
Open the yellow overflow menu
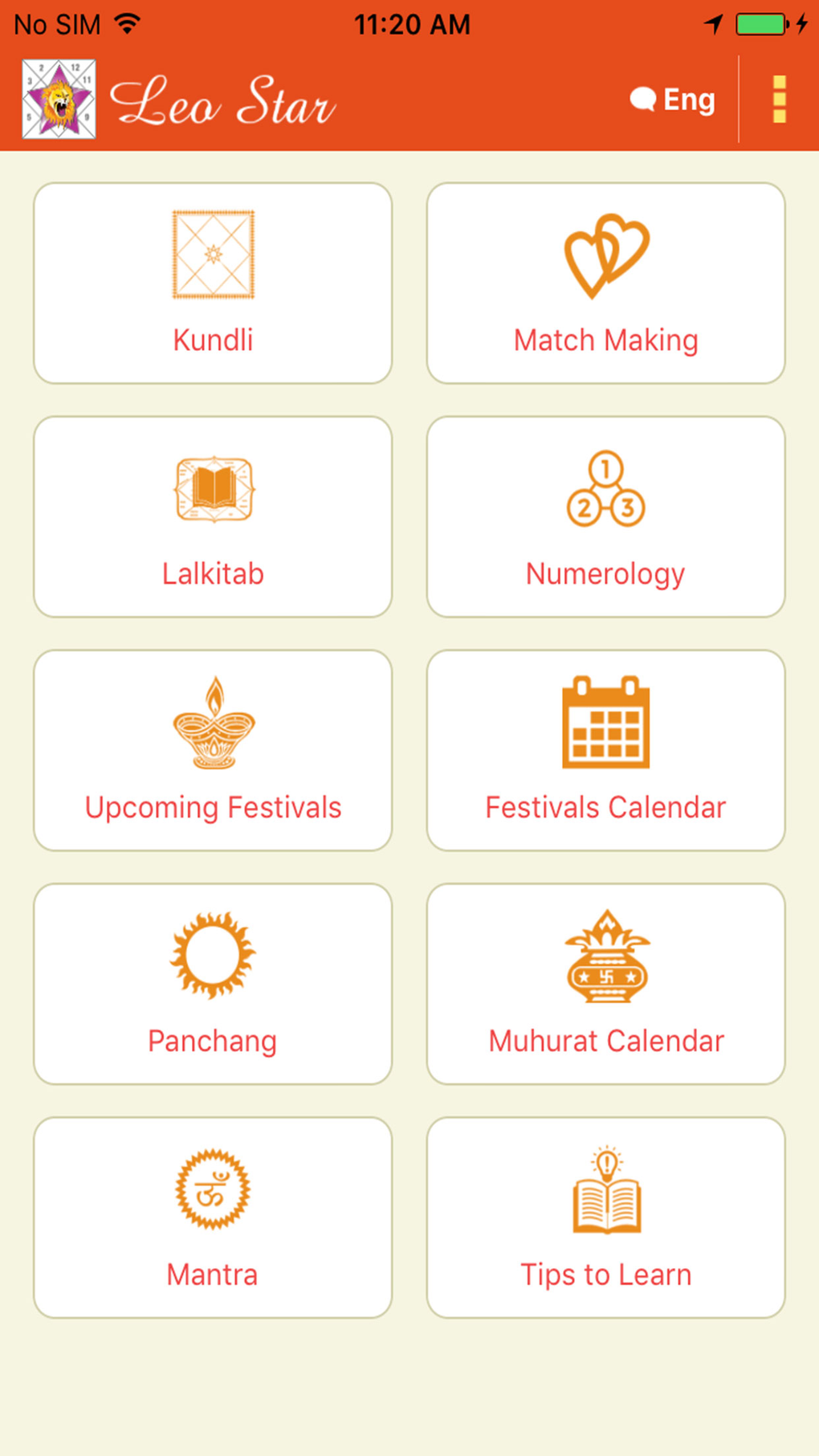779,100
